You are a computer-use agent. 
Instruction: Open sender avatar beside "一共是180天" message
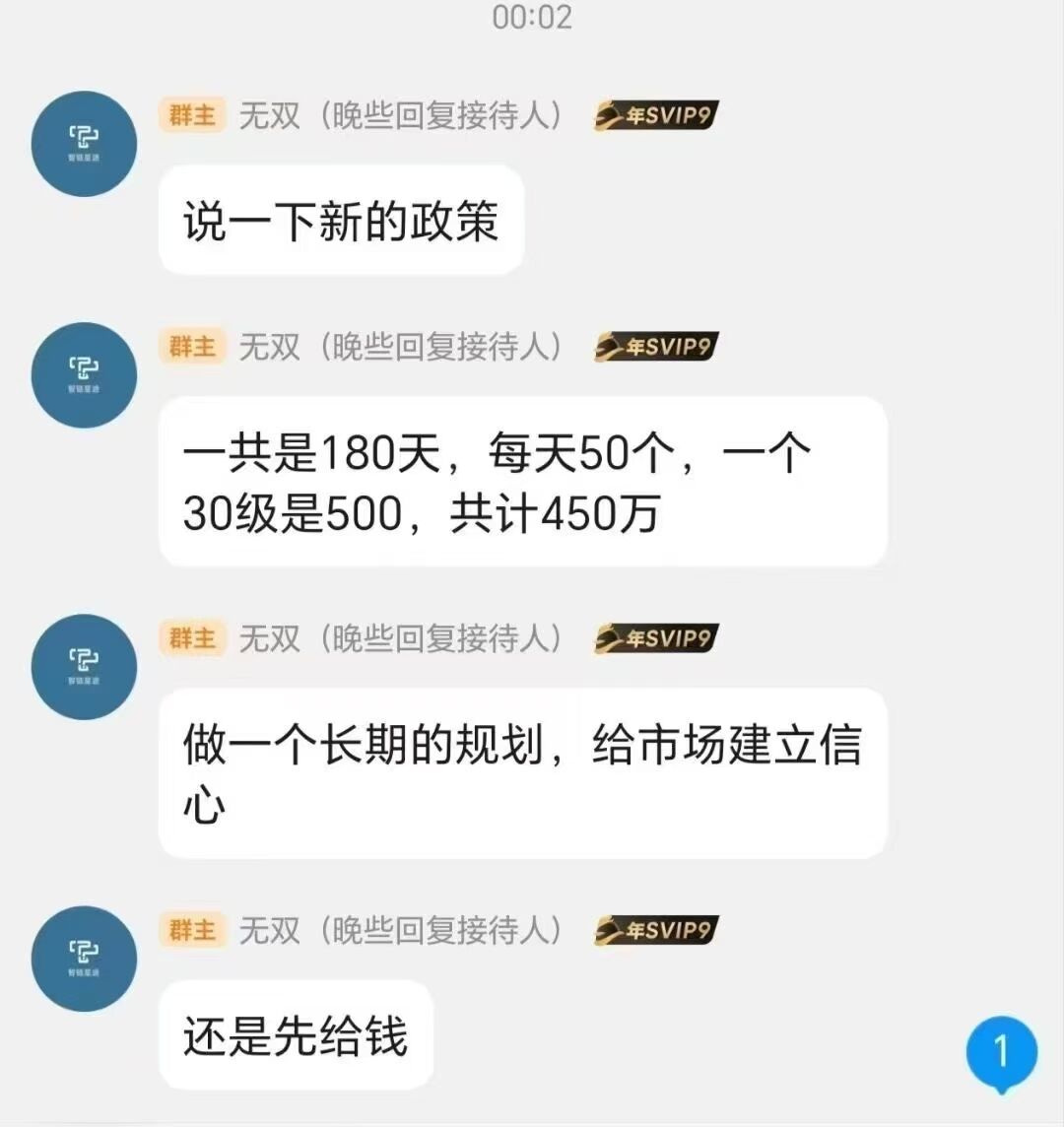tap(84, 375)
